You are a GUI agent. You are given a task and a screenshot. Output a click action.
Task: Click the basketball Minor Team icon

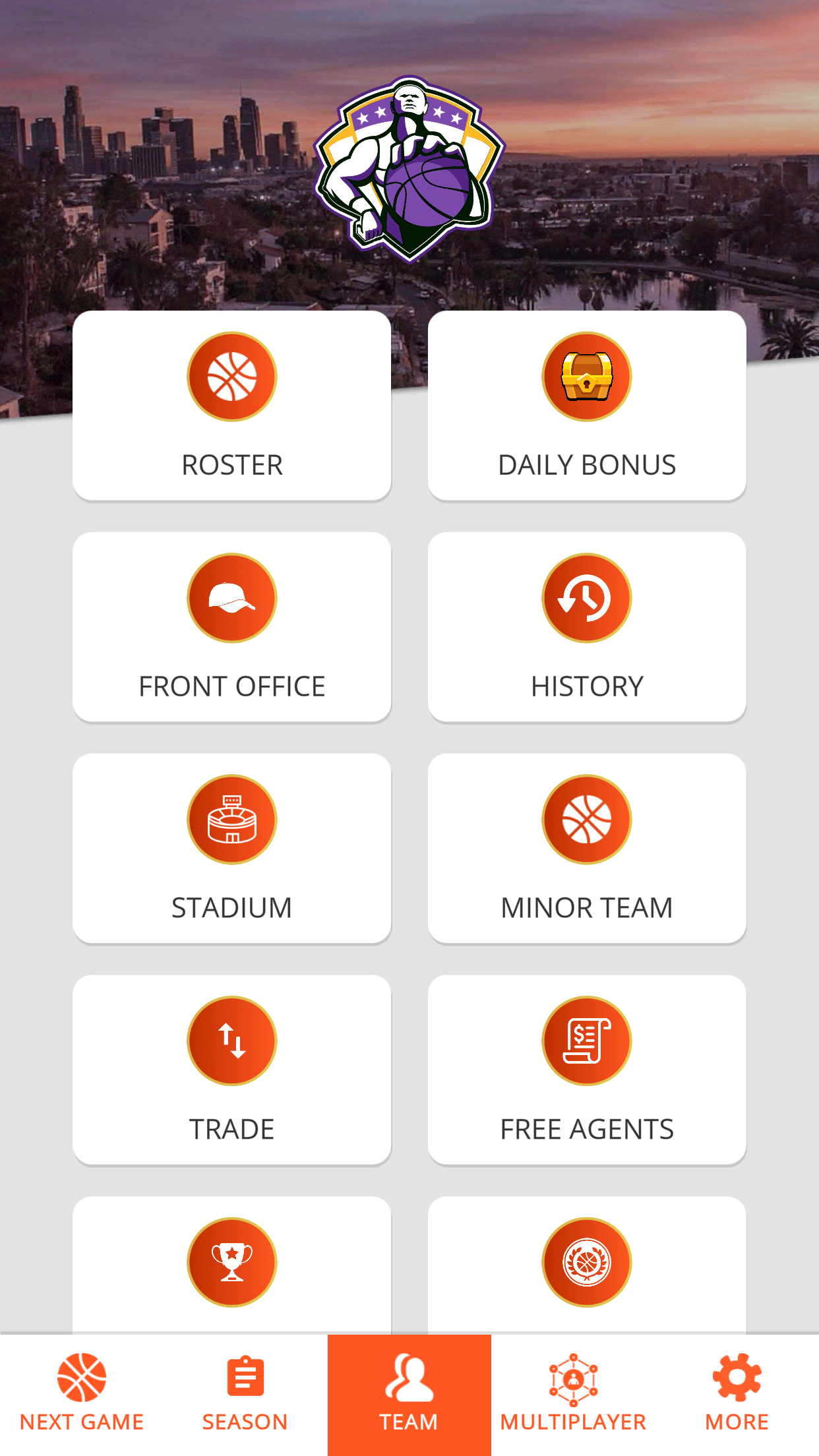587,819
